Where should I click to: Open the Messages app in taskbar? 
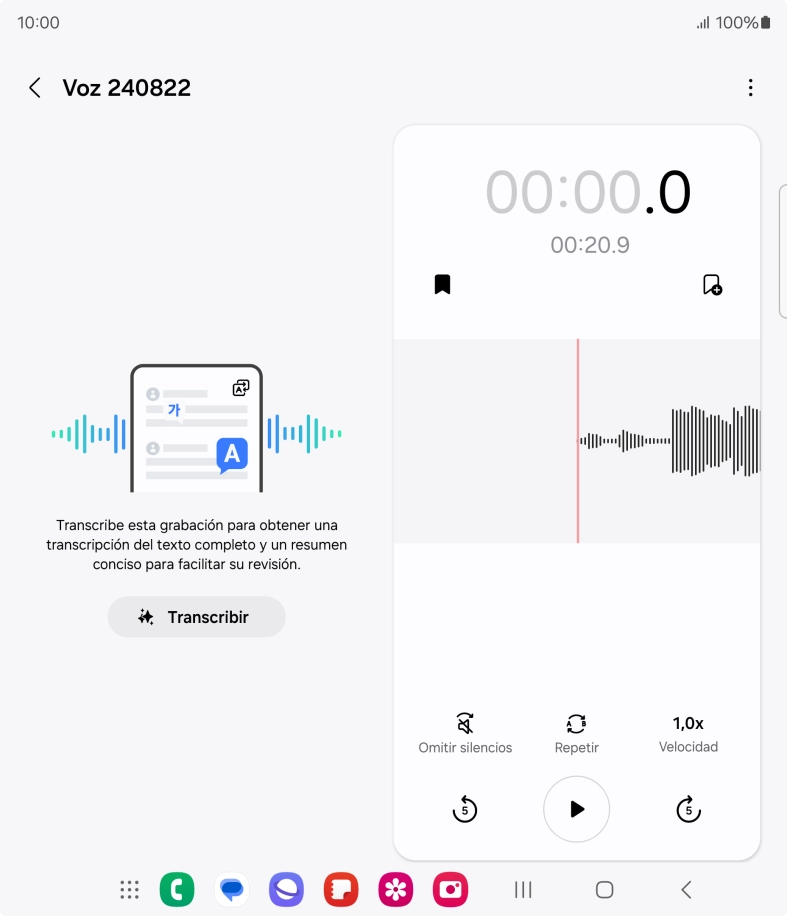pos(232,889)
